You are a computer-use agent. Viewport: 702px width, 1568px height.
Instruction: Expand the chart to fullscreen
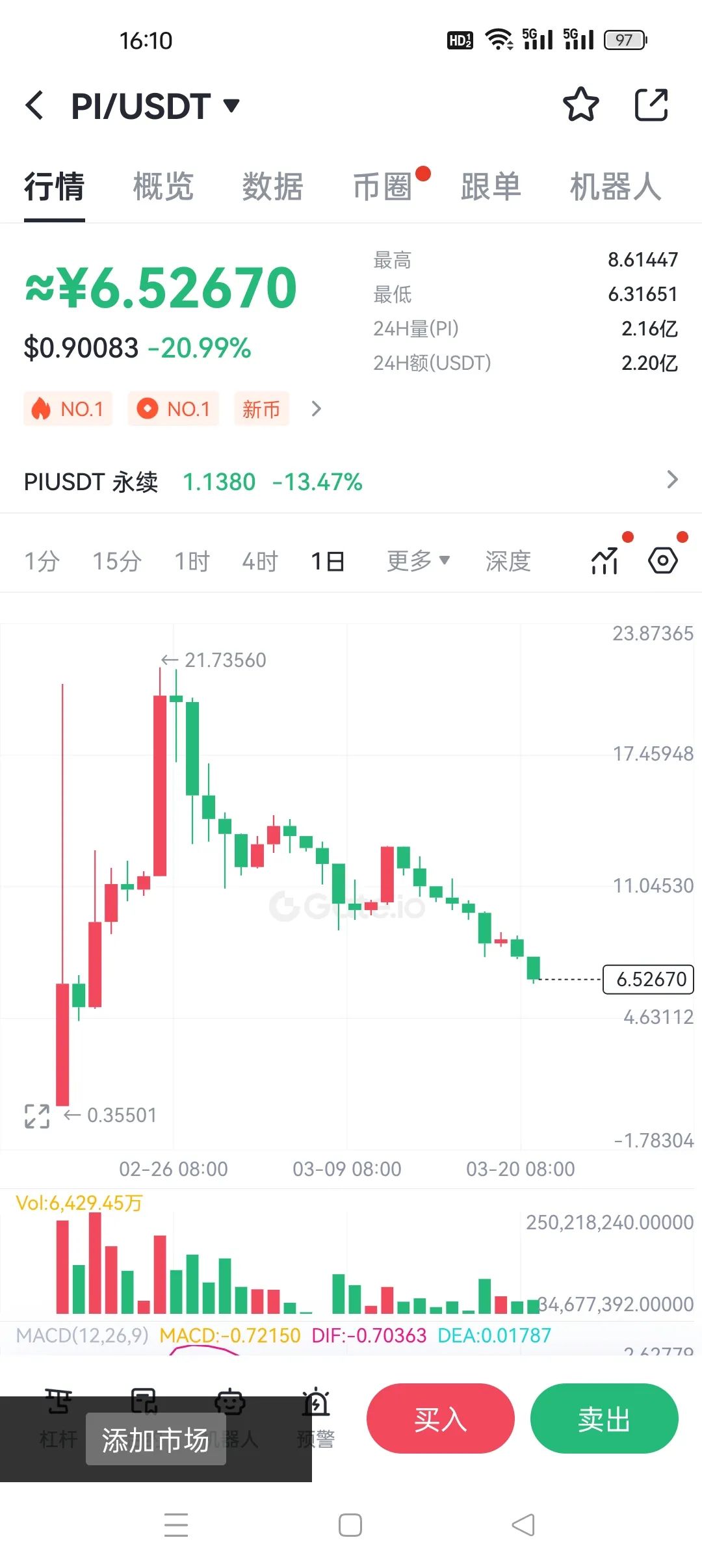37,1116
